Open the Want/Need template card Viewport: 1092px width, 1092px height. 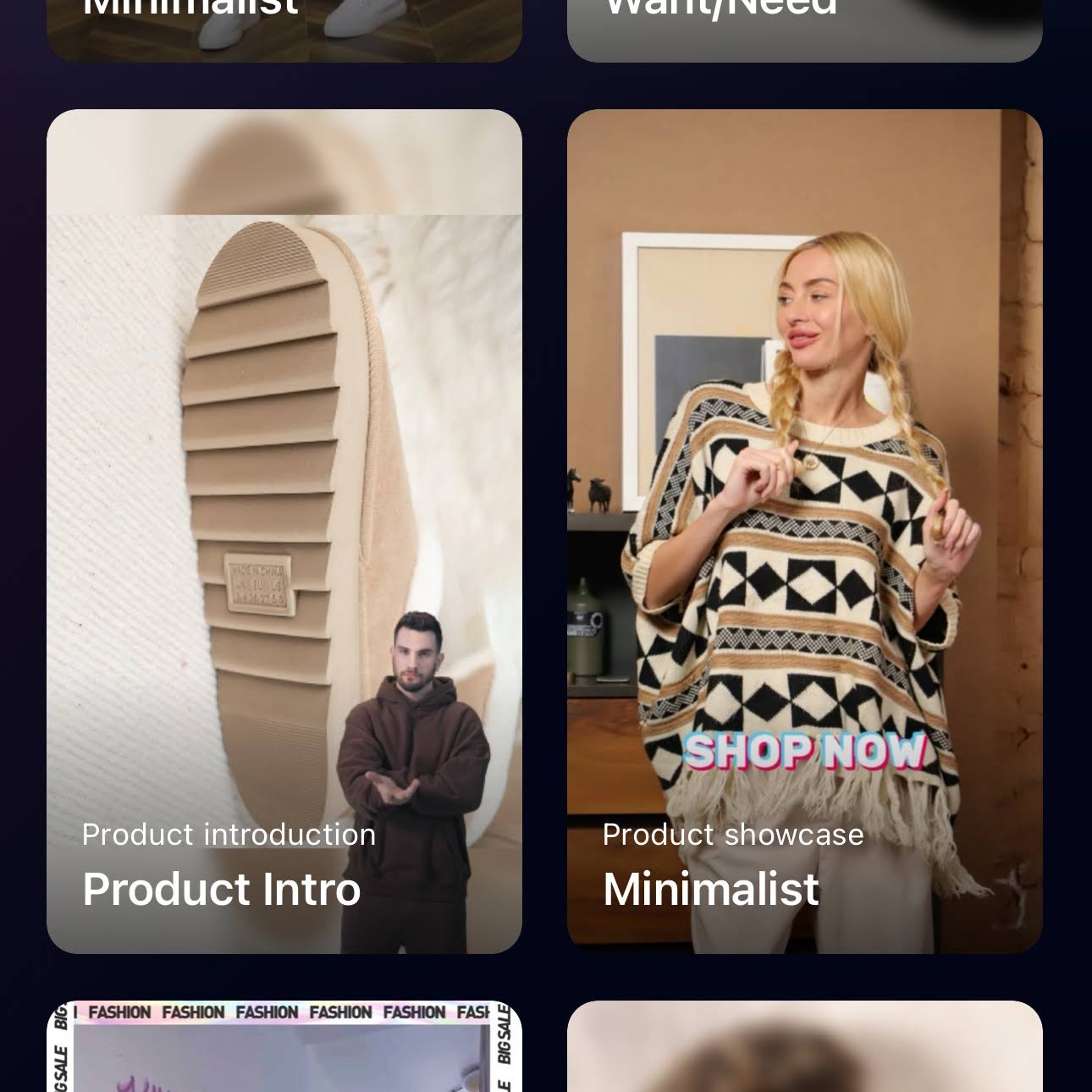tap(805, 30)
